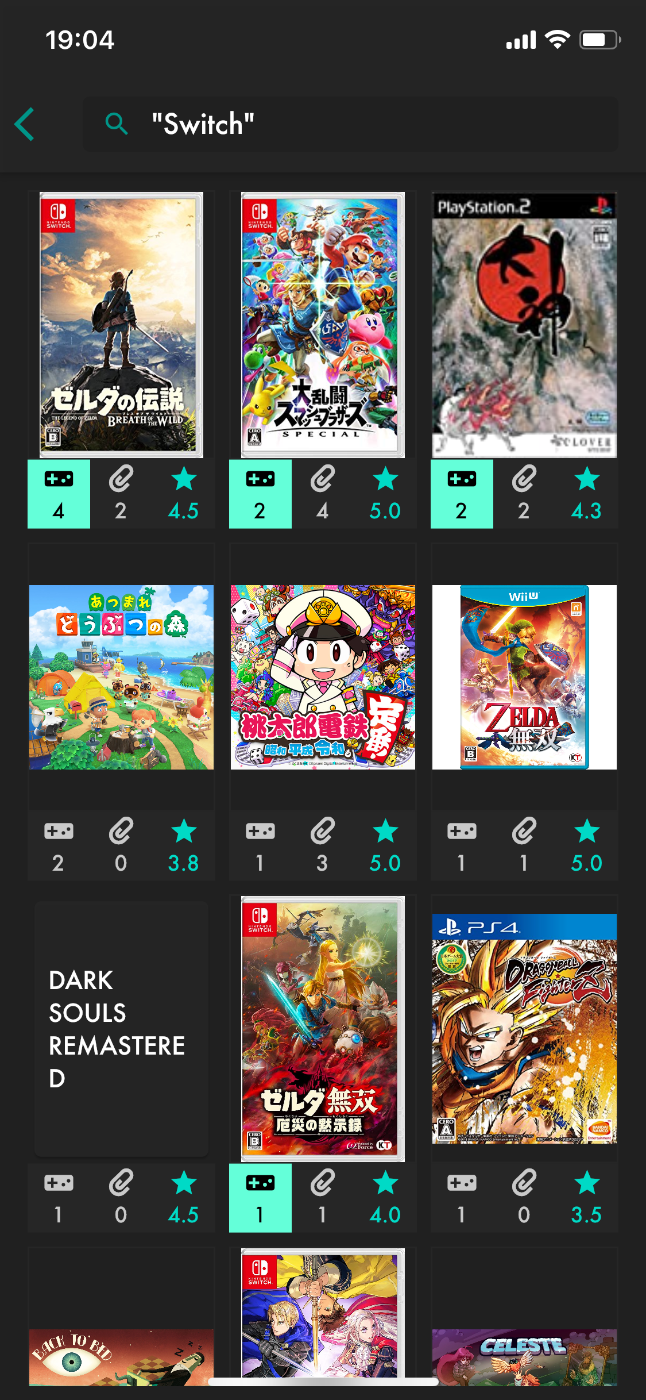646x1400 pixels.
Task: Open the Momotaro Dentetsu game card
Action: coord(322,677)
